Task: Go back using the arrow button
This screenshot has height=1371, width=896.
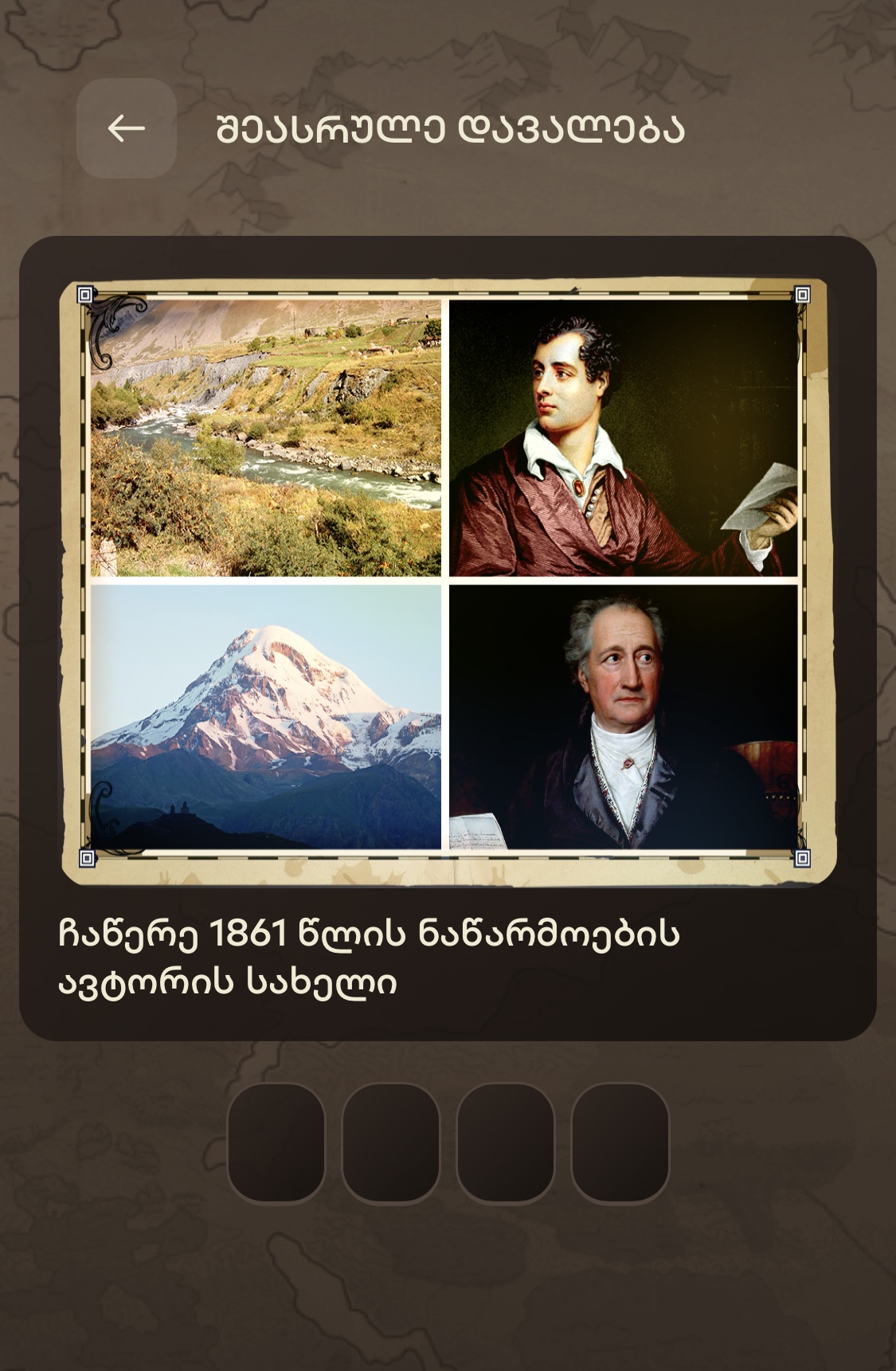Action: click(x=126, y=128)
